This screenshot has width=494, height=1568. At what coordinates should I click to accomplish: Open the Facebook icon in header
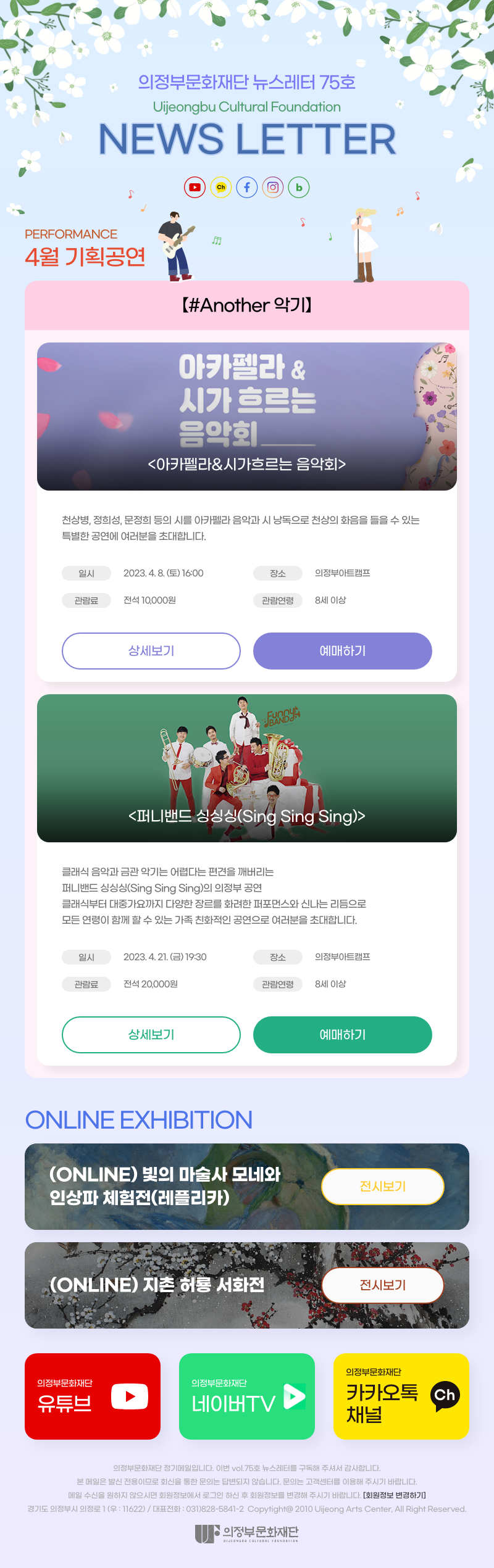(x=247, y=187)
